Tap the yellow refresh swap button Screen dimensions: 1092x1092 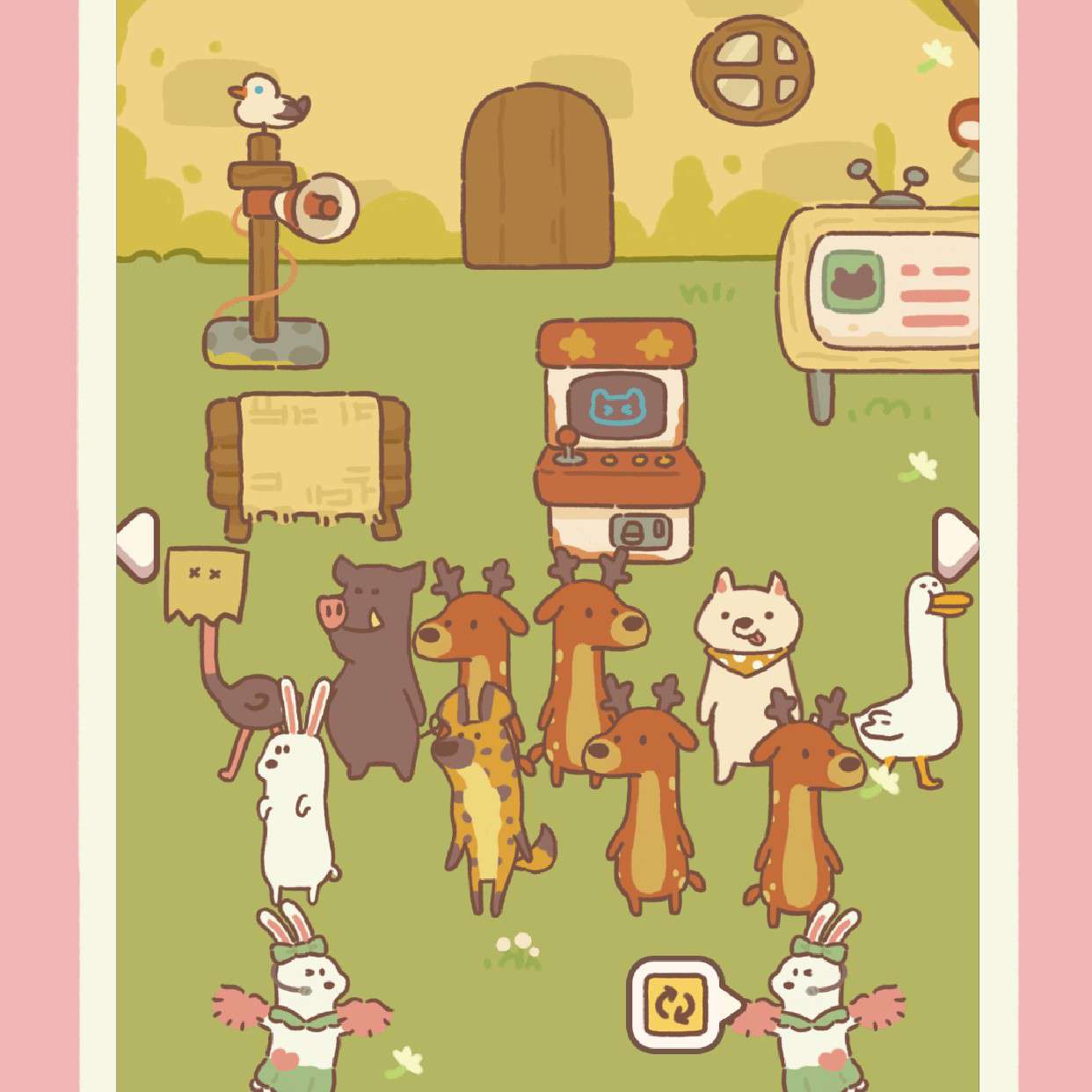[x=674, y=1003]
